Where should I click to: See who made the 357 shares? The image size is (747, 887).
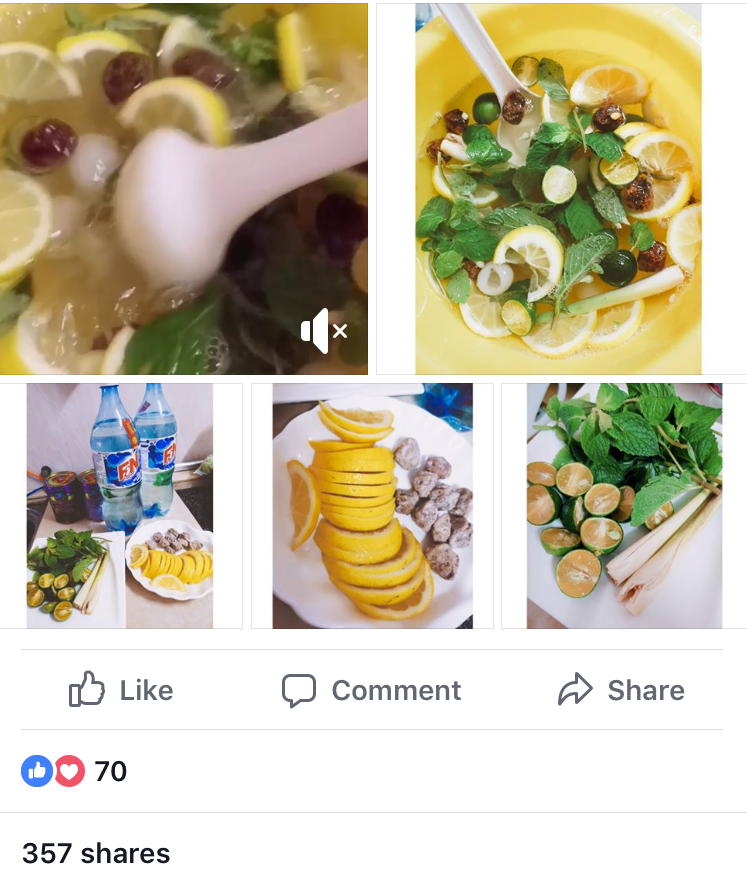[x=96, y=853]
